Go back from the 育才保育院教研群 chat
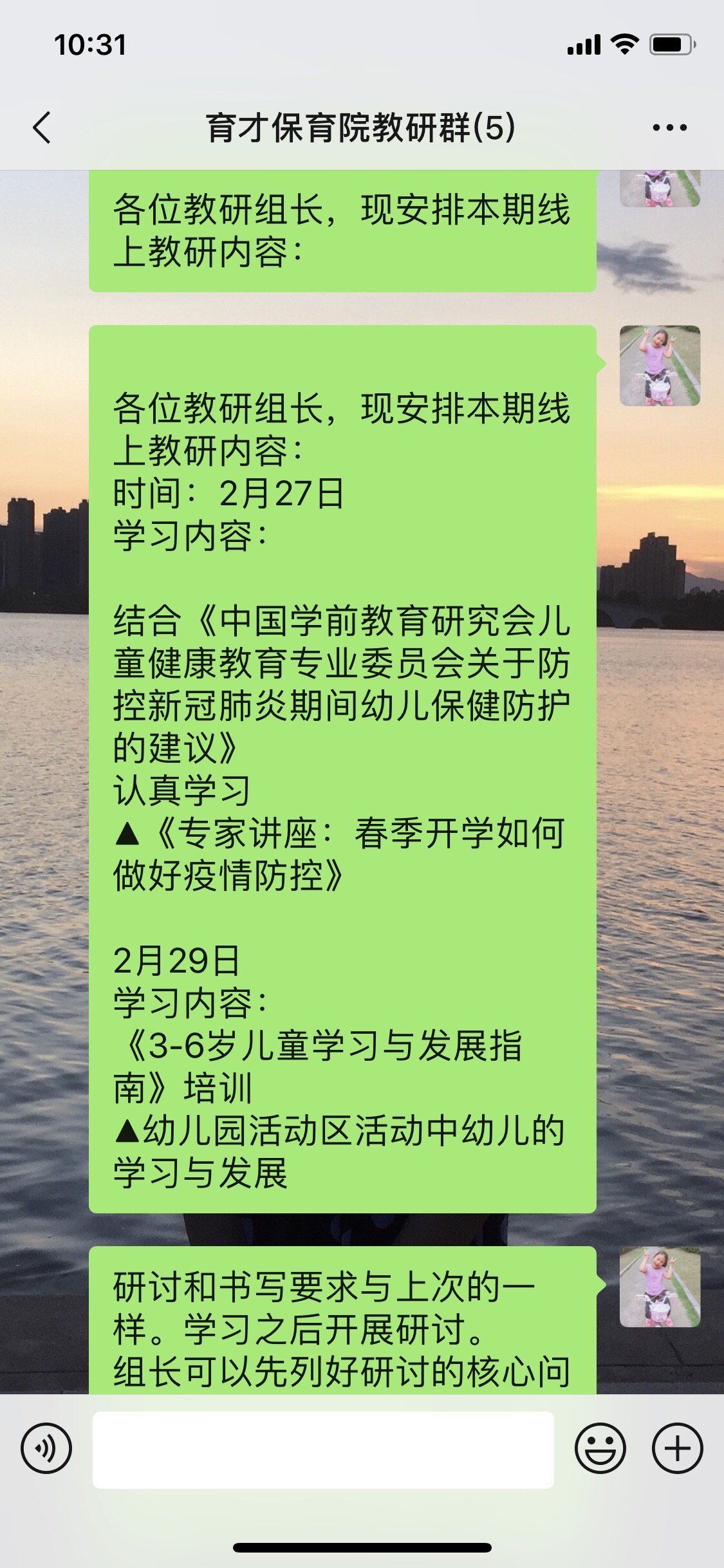The width and height of the screenshot is (724, 1568). pyautogui.click(x=42, y=127)
